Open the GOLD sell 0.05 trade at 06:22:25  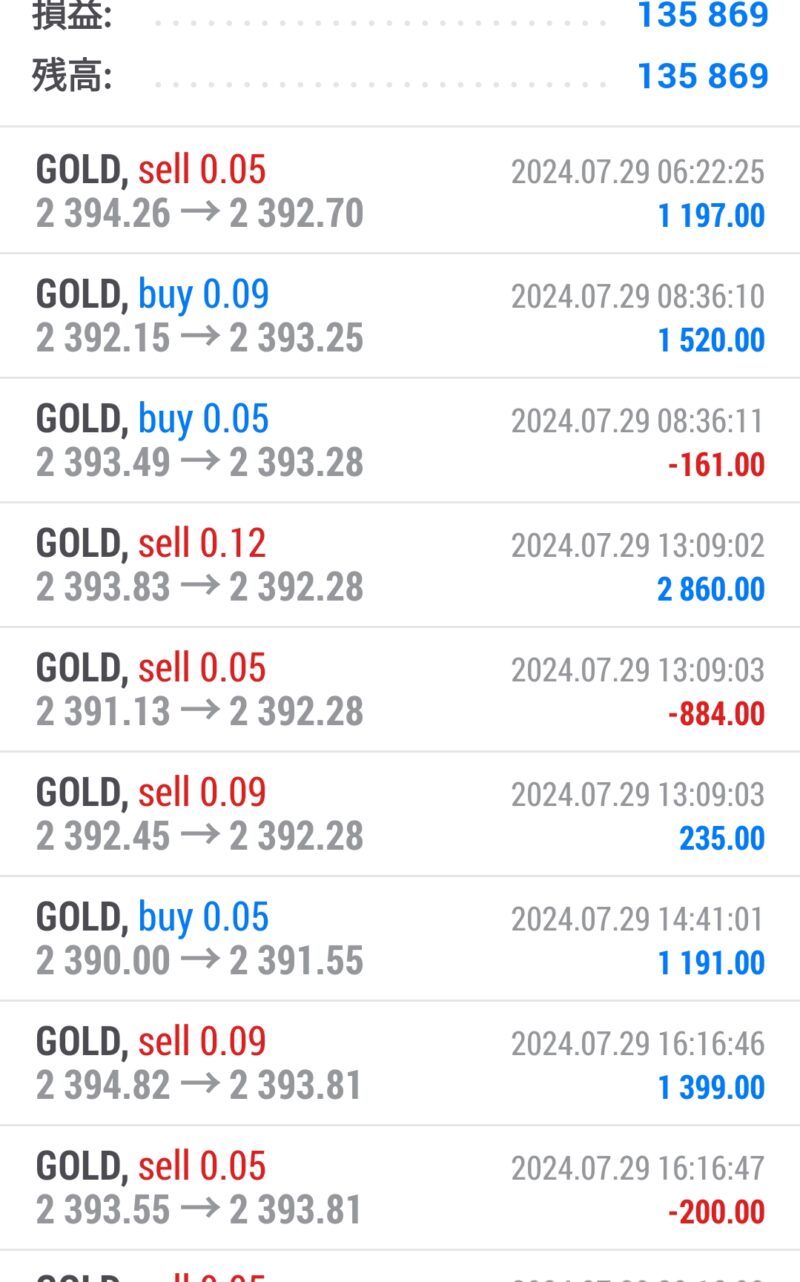400,191
